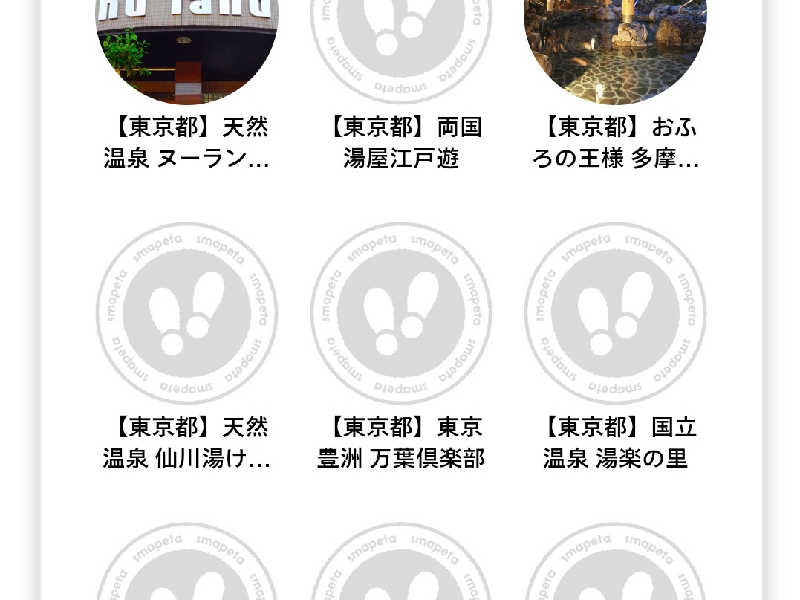Select the 両国湯屋江戸遊 grid item
Image resolution: width=800 pixels, height=600 pixels.
tap(401, 142)
